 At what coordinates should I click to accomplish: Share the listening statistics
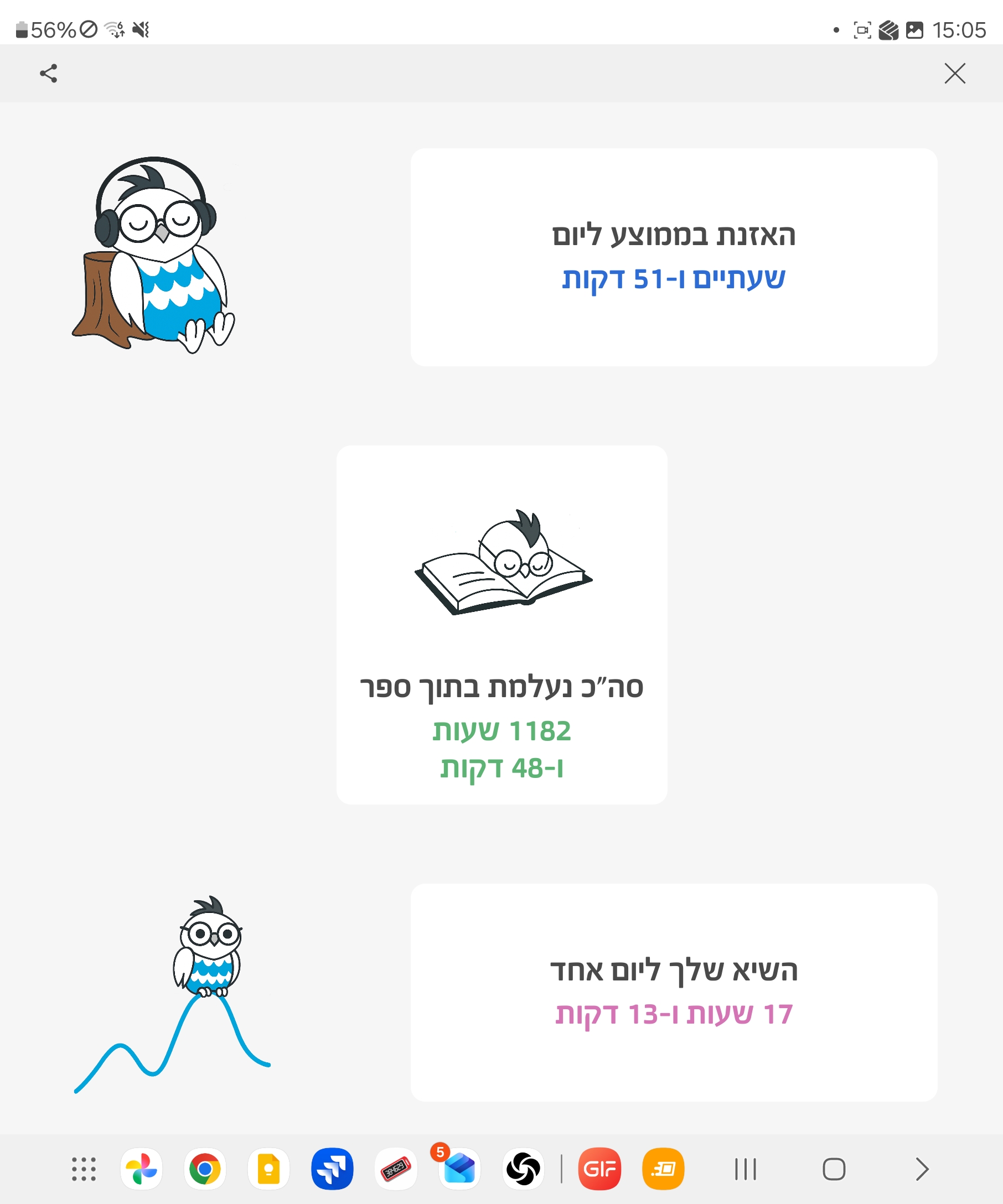click(x=49, y=74)
